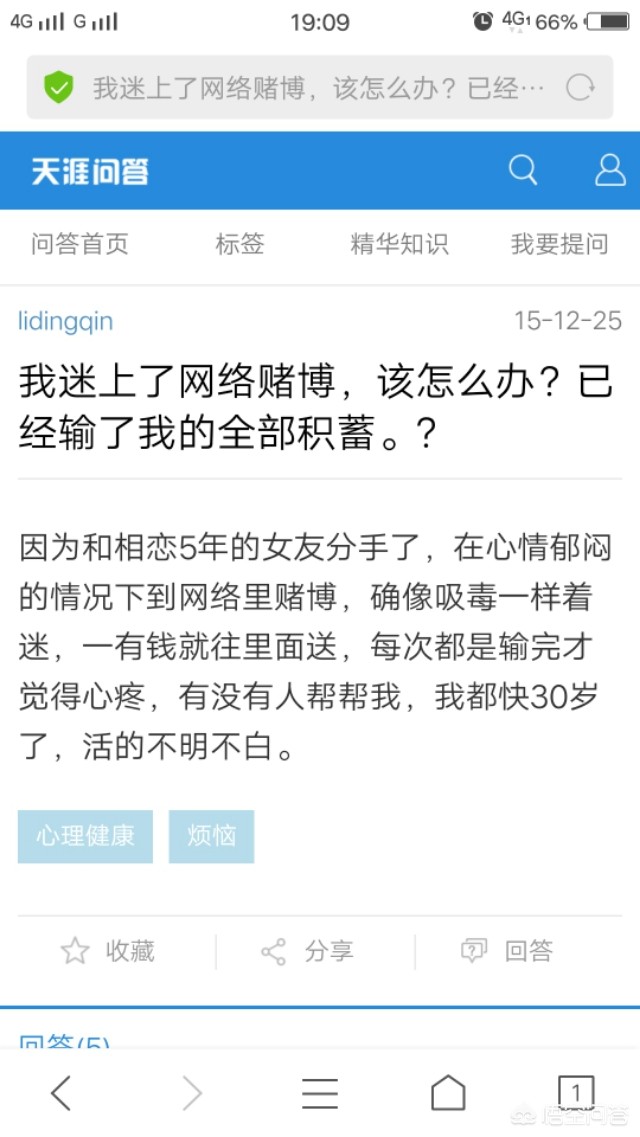
Task: Switch to the 标签 tab
Action: 240,244
